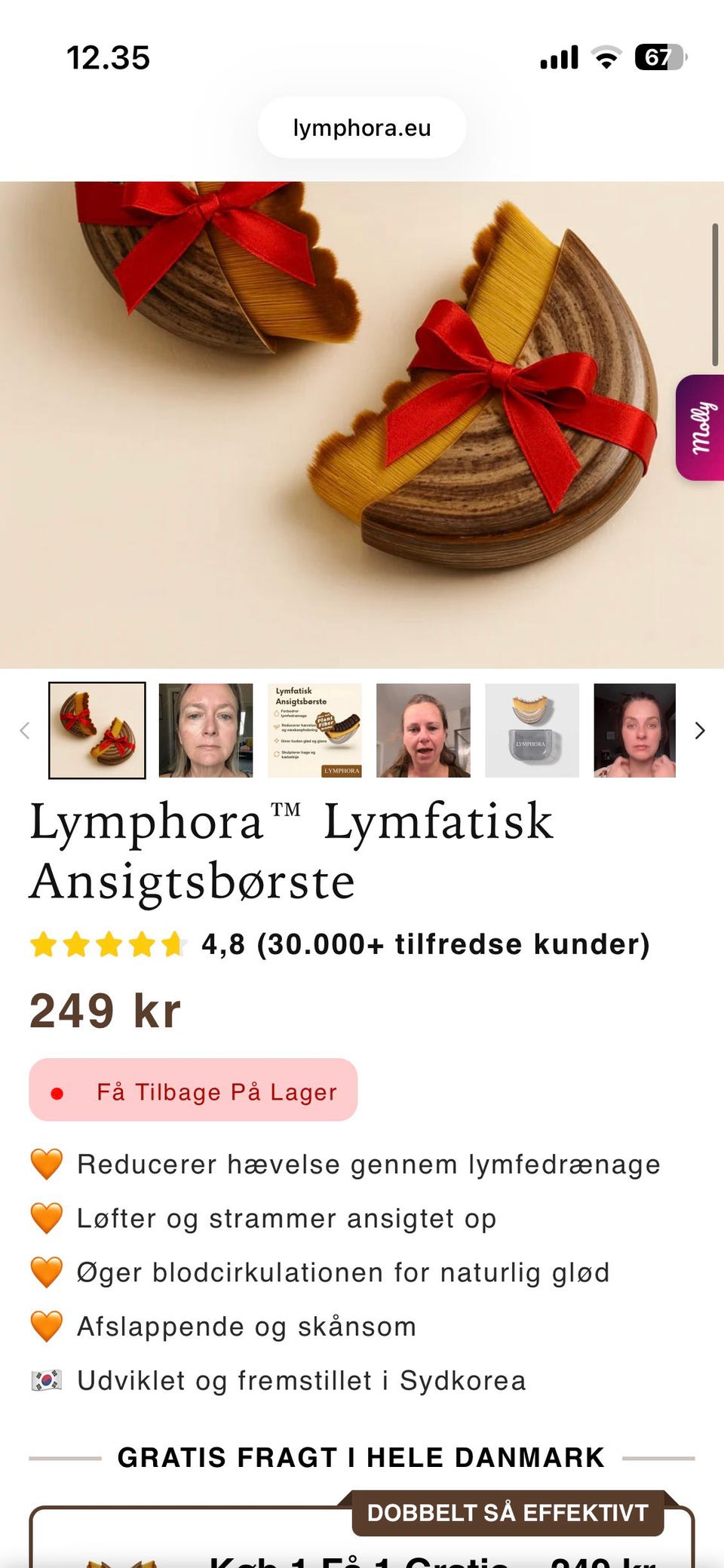Select the dark-haired woman thumbnail
Image resolution: width=724 pixels, height=1568 pixels.
click(635, 730)
